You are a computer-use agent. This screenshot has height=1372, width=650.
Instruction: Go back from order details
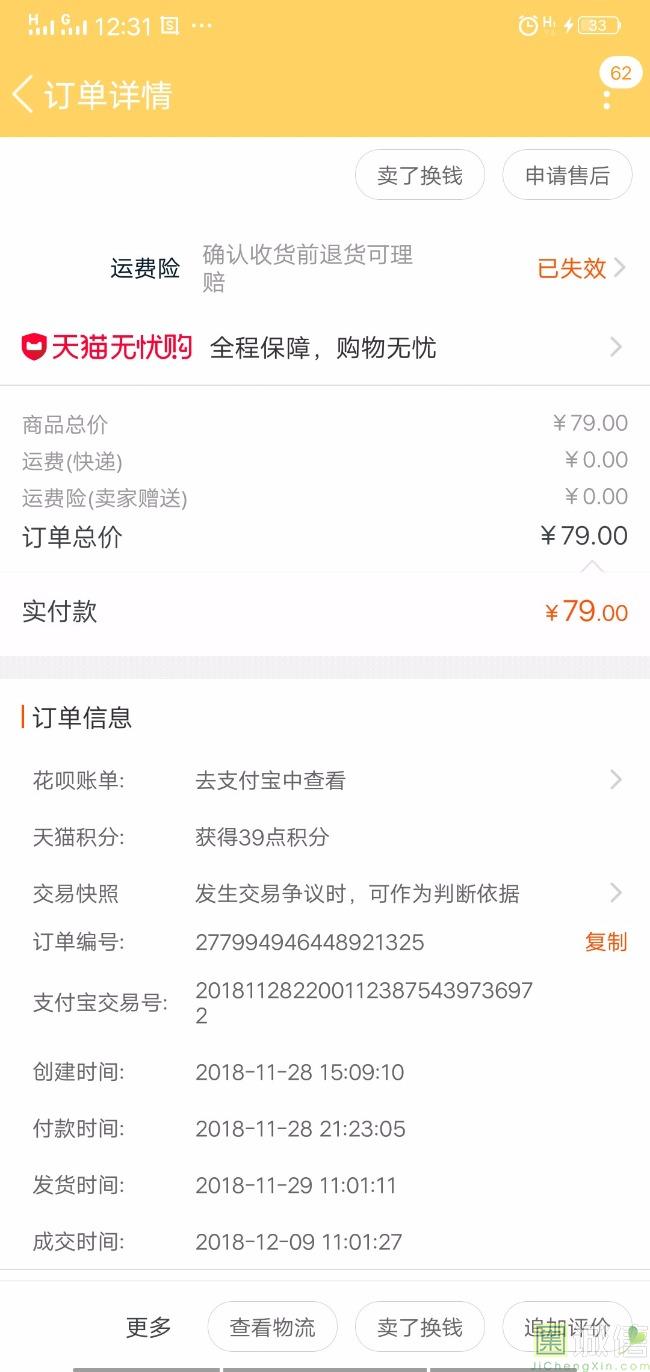pyautogui.click(x=22, y=95)
